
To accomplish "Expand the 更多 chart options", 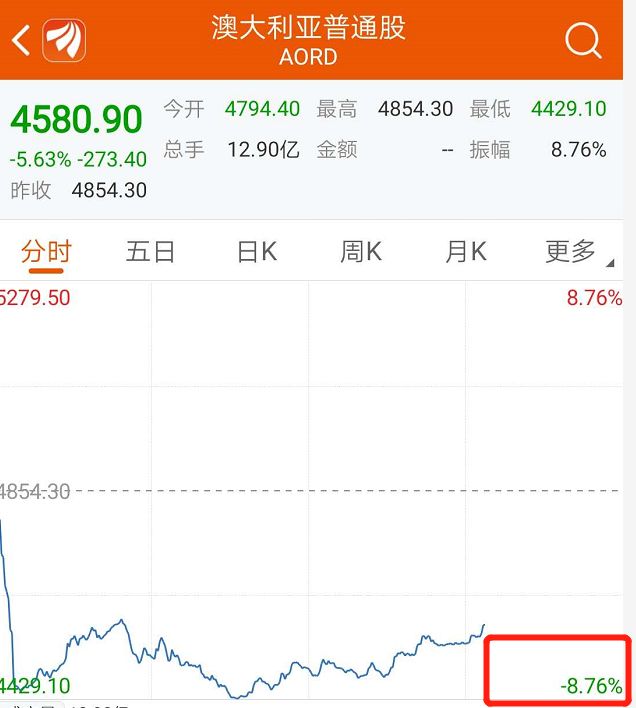I will (573, 251).
